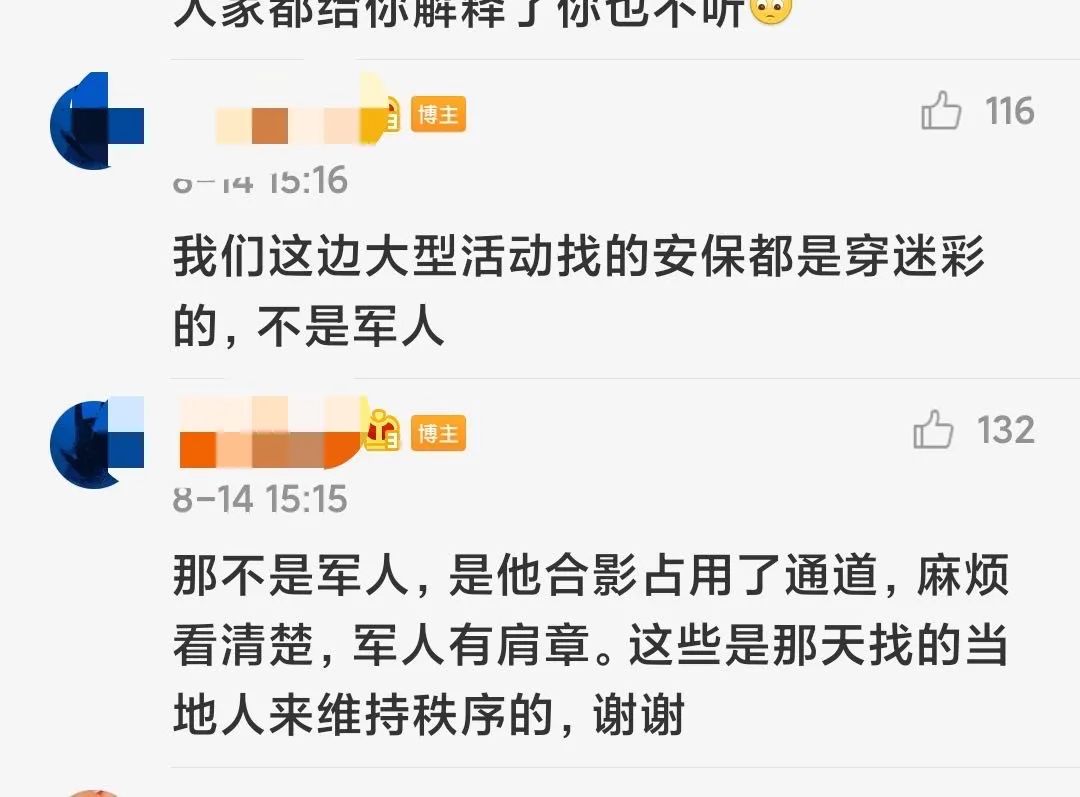Open avatar of the 8-14 15:15 commenter

point(96,441)
